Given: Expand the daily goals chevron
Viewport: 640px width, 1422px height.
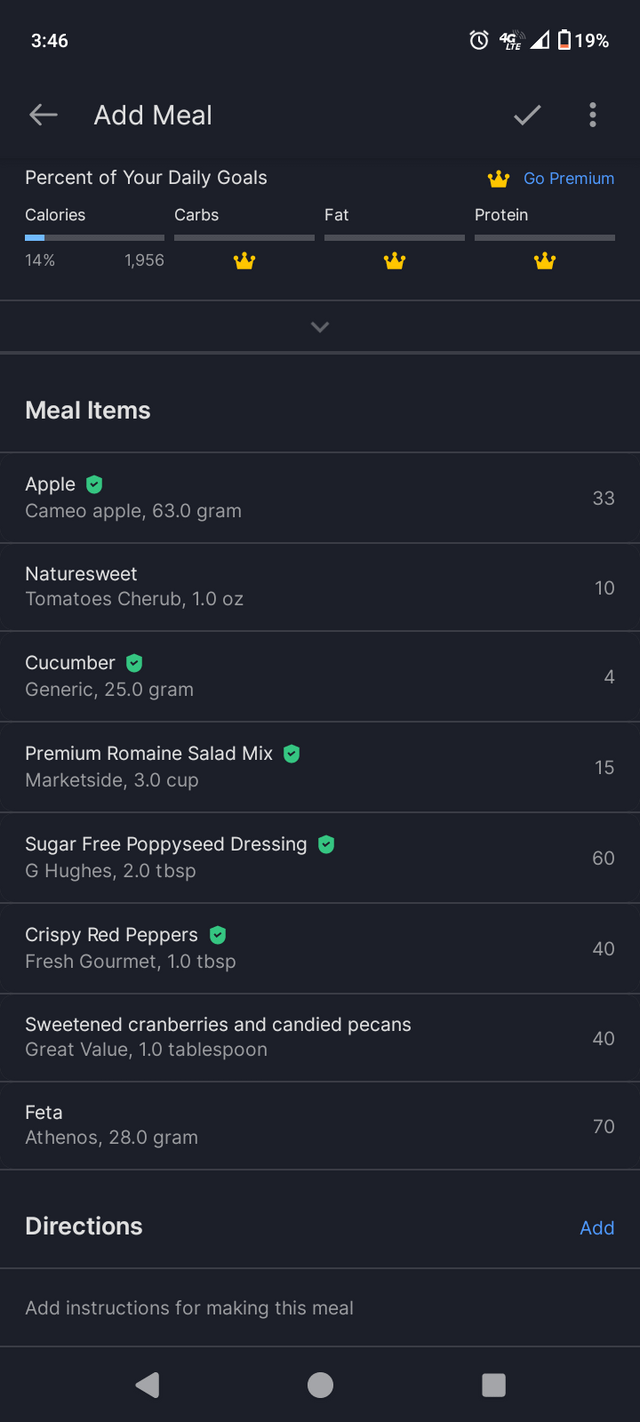Looking at the screenshot, I should [320, 327].
